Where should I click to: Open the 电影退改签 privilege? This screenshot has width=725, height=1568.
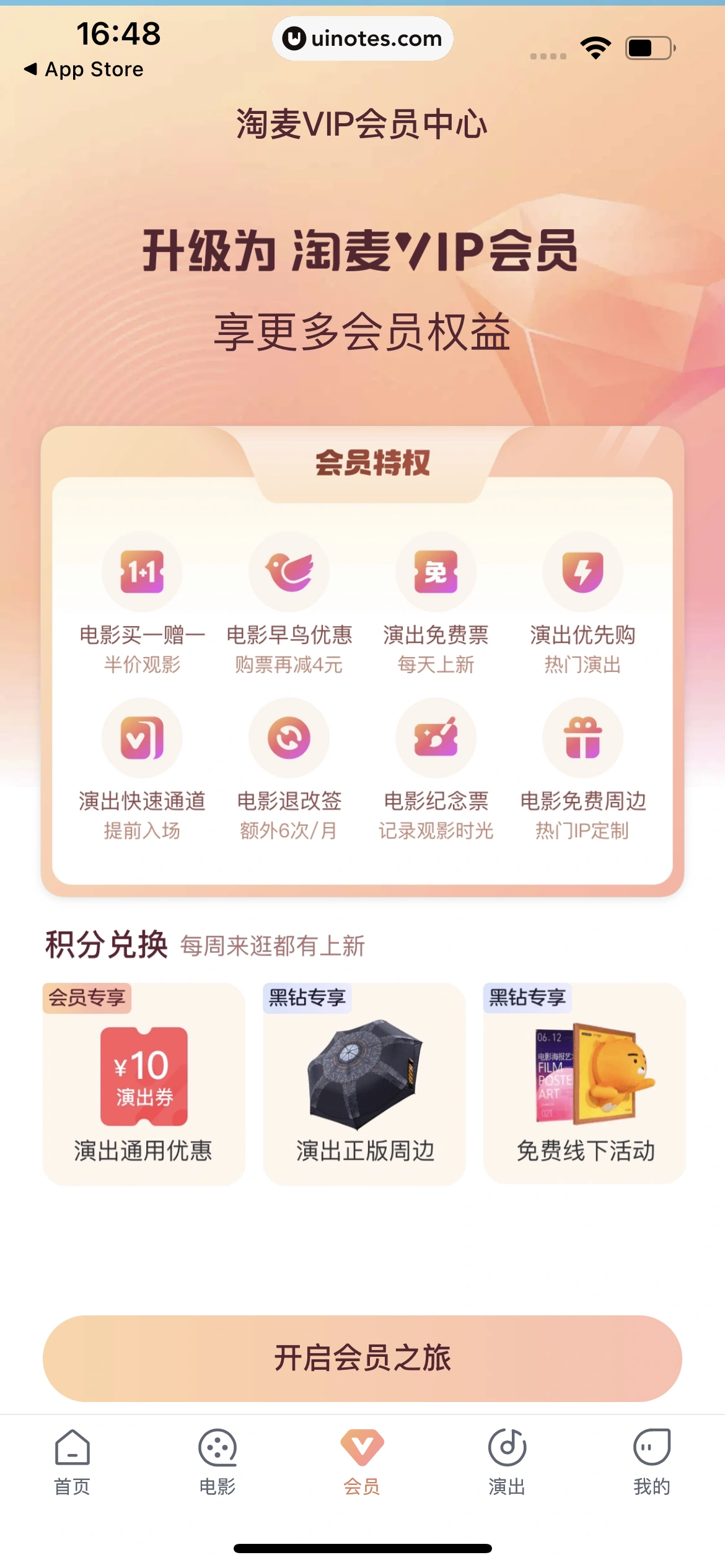click(289, 767)
